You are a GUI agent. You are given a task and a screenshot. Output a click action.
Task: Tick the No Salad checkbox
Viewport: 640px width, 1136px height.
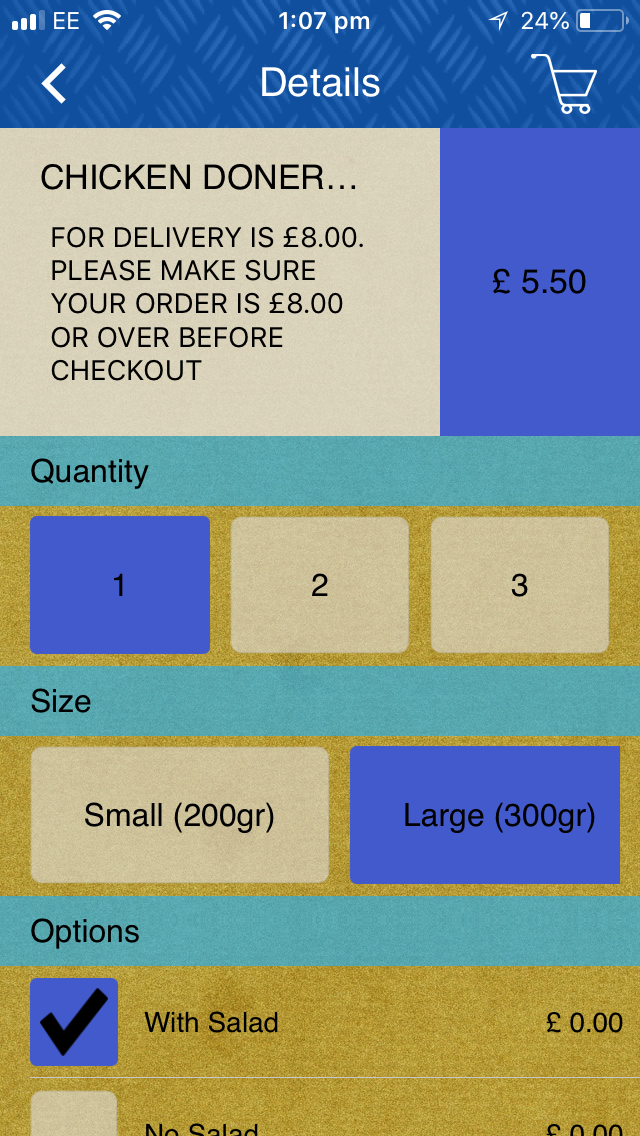(x=74, y=1114)
